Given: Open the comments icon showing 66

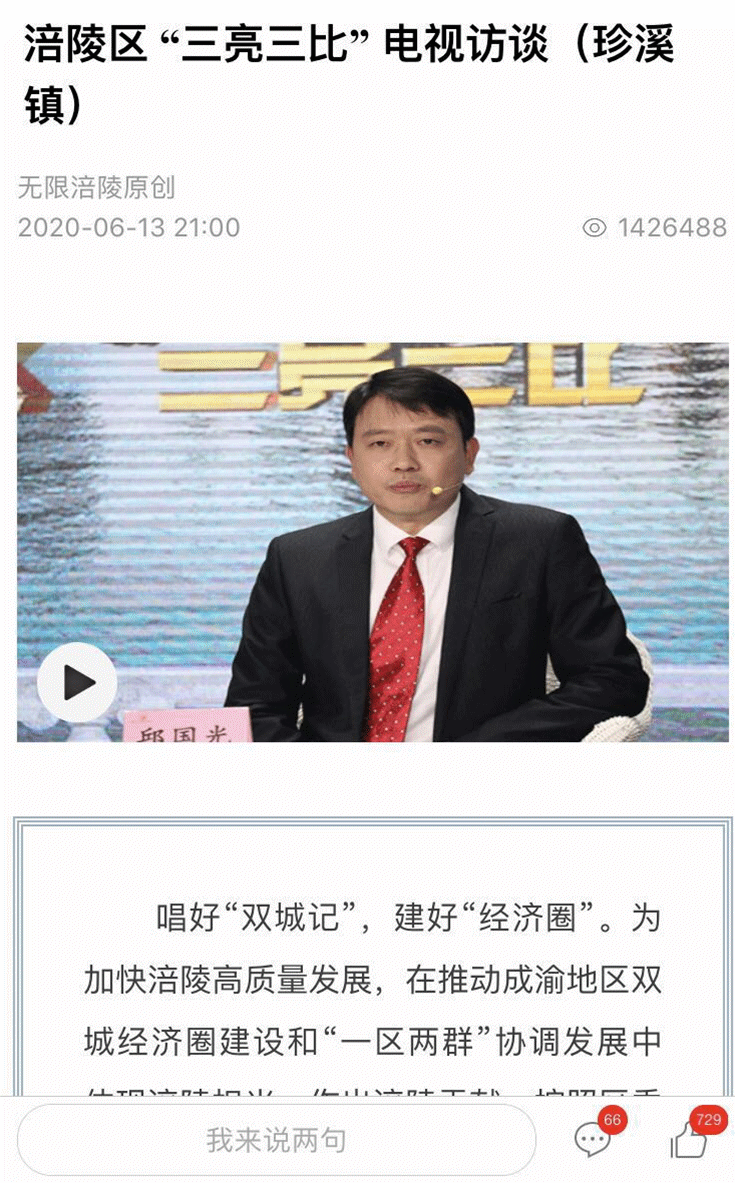Looking at the screenshot, I should (592, 1139).
